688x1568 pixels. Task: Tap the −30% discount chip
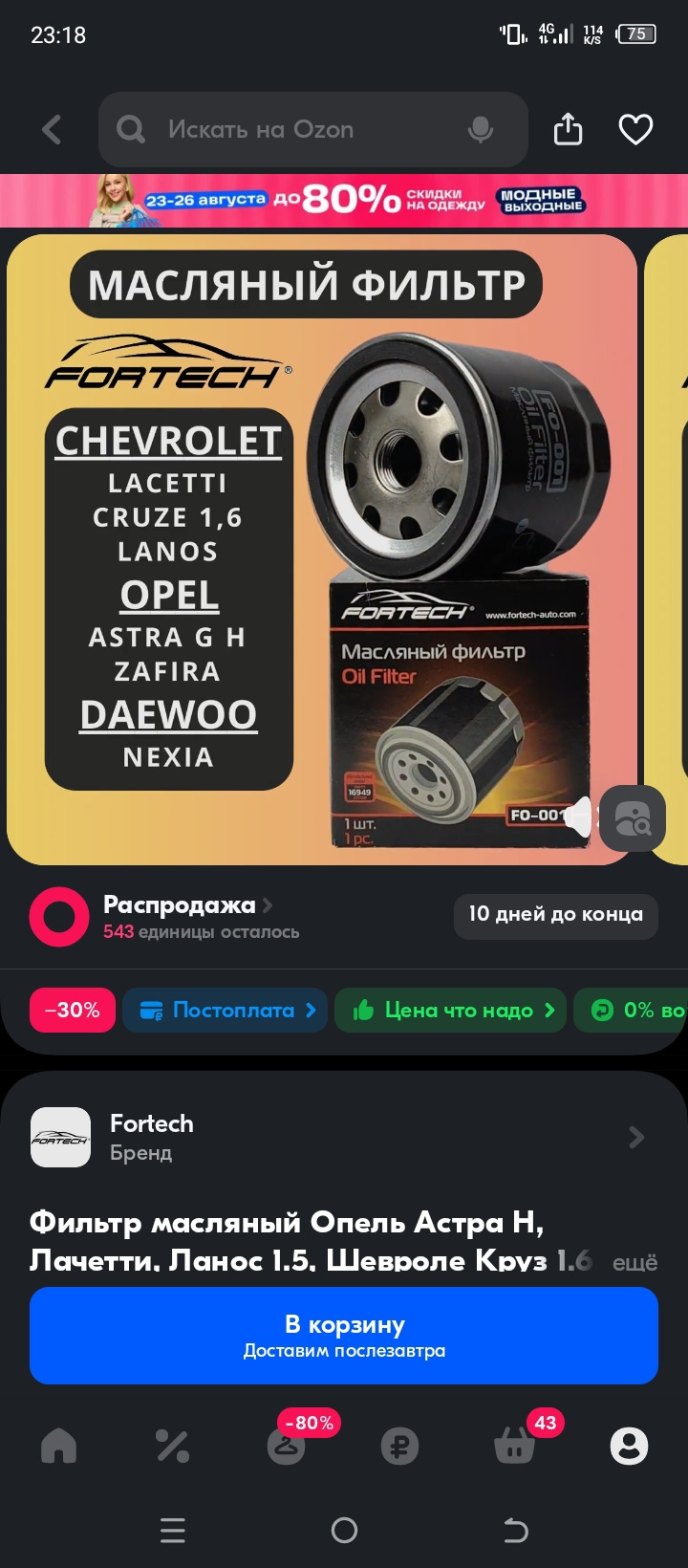coord(73,1011)
